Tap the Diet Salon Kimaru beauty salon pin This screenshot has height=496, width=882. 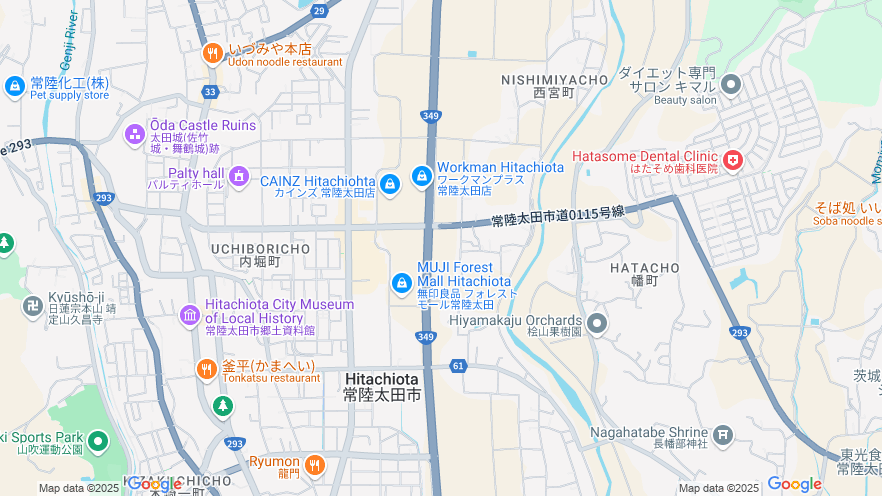point(731,85)
